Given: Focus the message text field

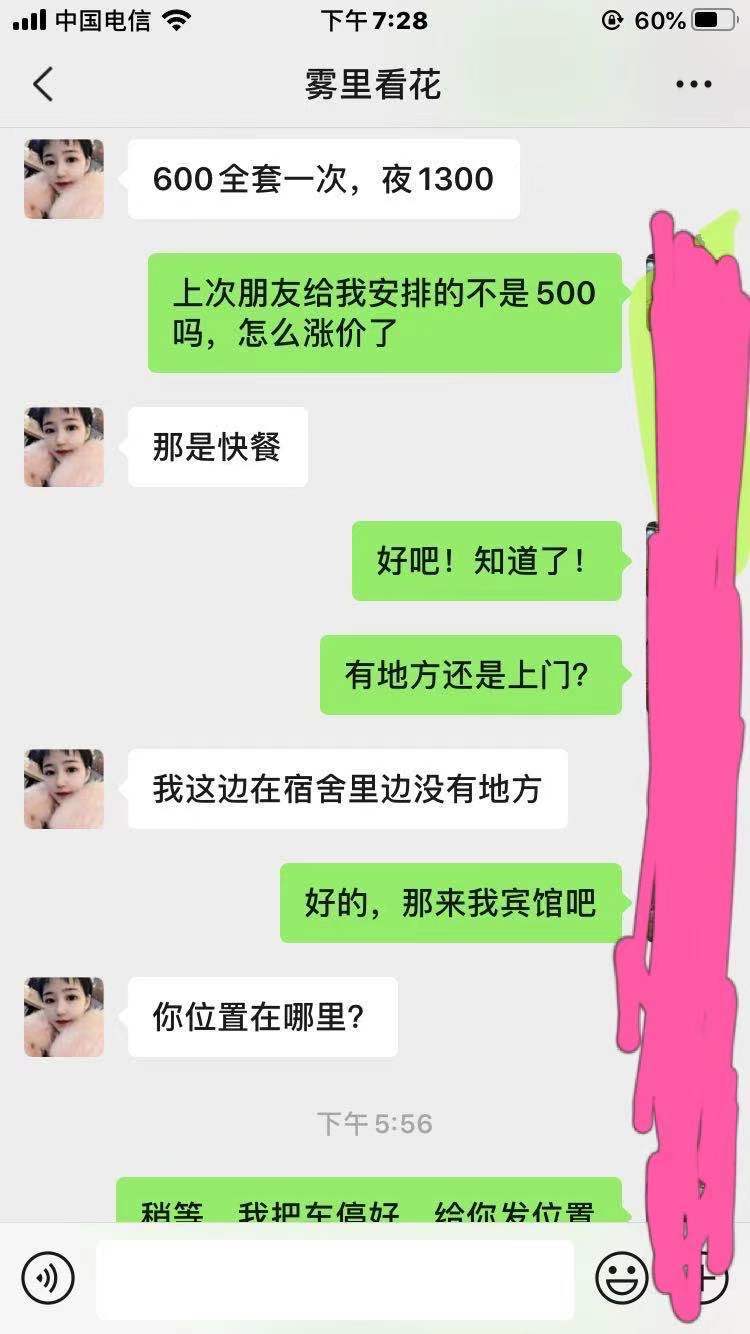Looking at the screenshot, I should (x=335, y=1278).
